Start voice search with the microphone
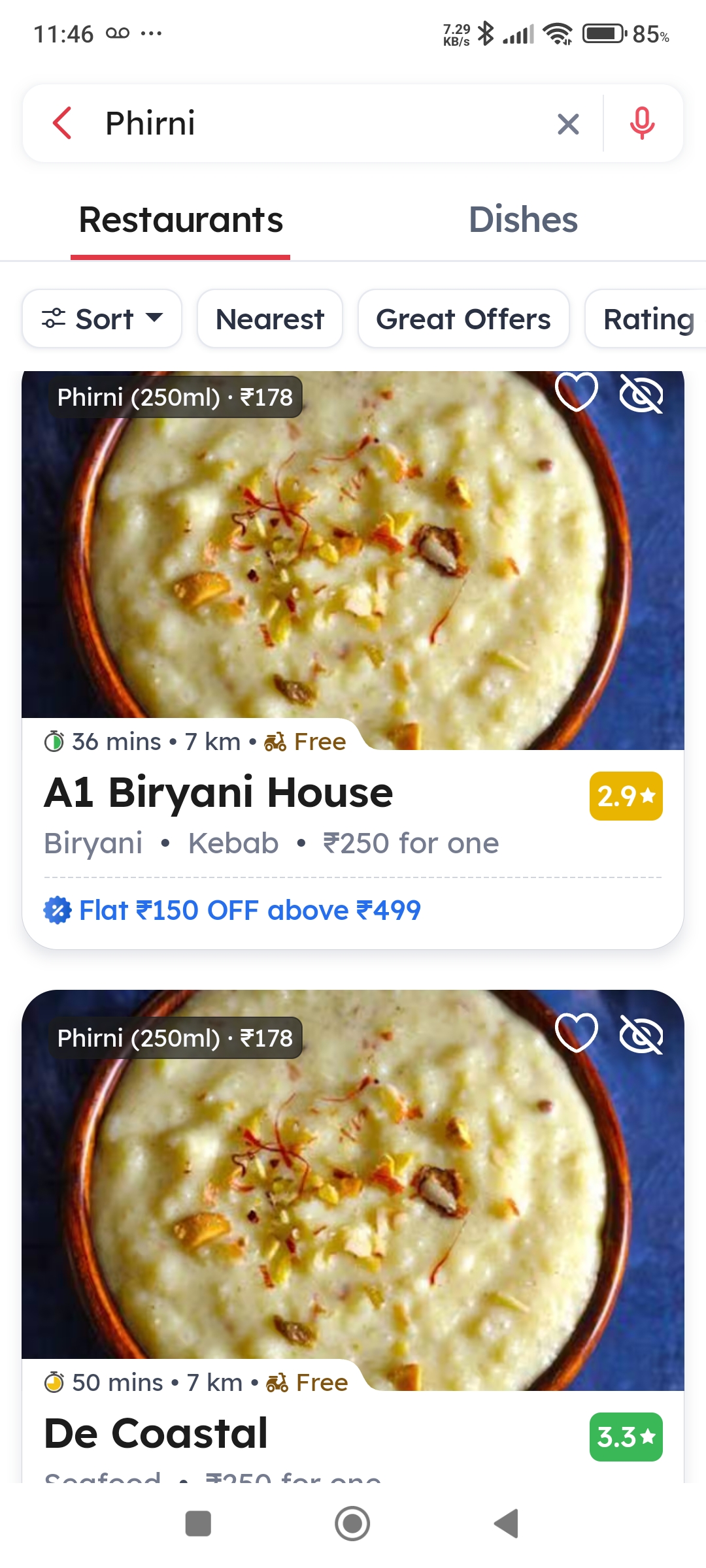This screenshot has width=706, height=1568. (x=642, y=123)
